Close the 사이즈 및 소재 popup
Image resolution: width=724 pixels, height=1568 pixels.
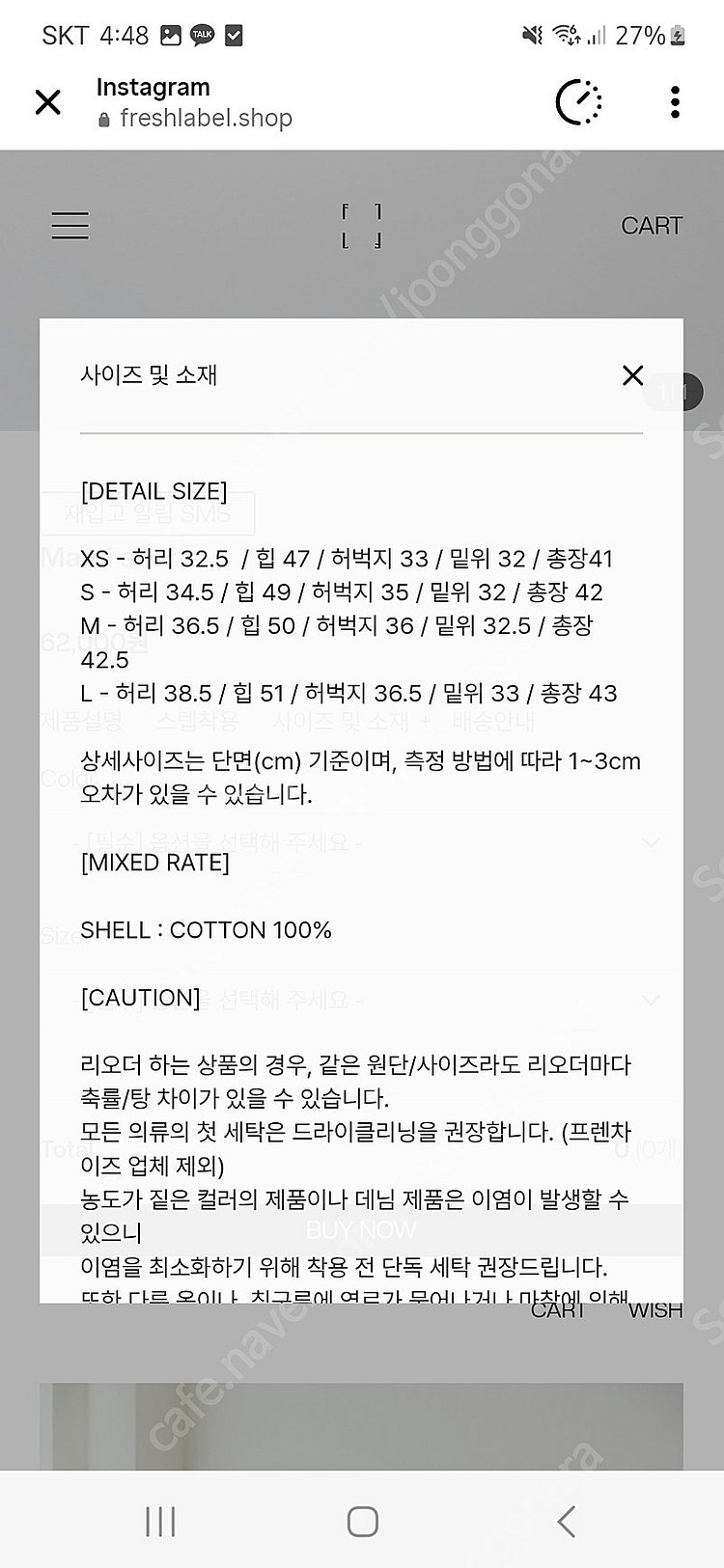(632, 375)
